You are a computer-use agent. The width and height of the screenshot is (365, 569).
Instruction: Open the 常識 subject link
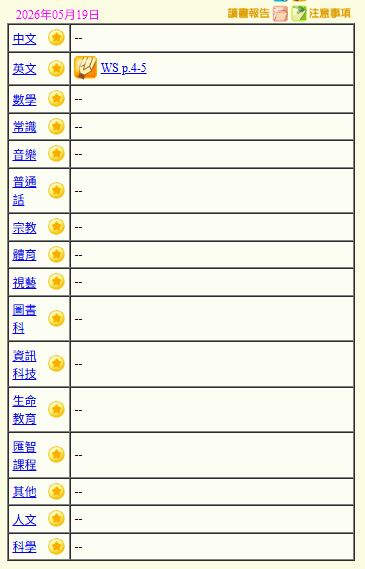(24, 127)
